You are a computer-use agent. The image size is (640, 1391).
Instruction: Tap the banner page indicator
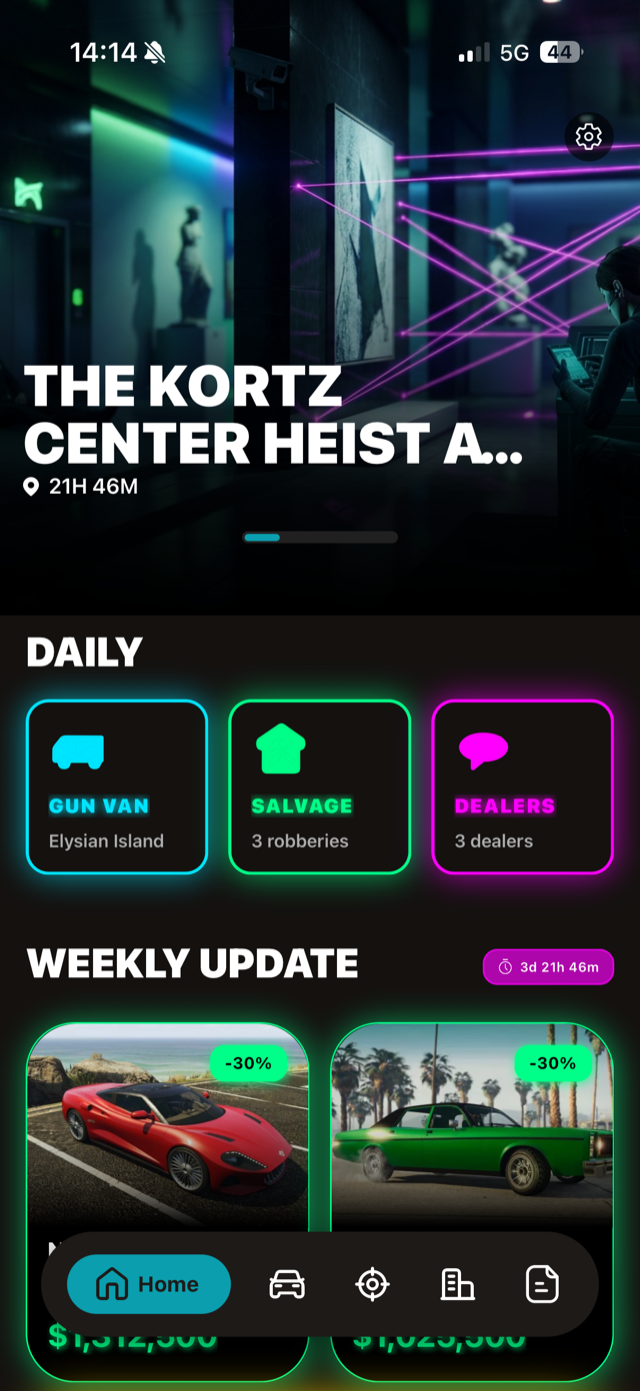320,537
